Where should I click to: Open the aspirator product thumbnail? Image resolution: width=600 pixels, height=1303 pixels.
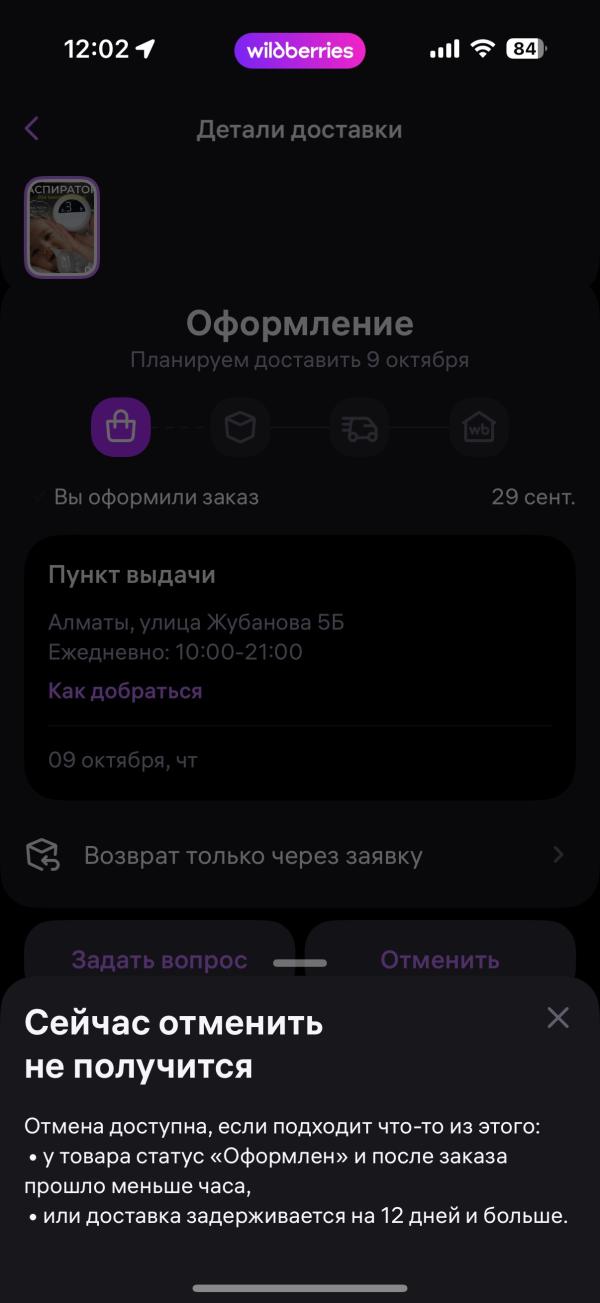pos(62,228)
